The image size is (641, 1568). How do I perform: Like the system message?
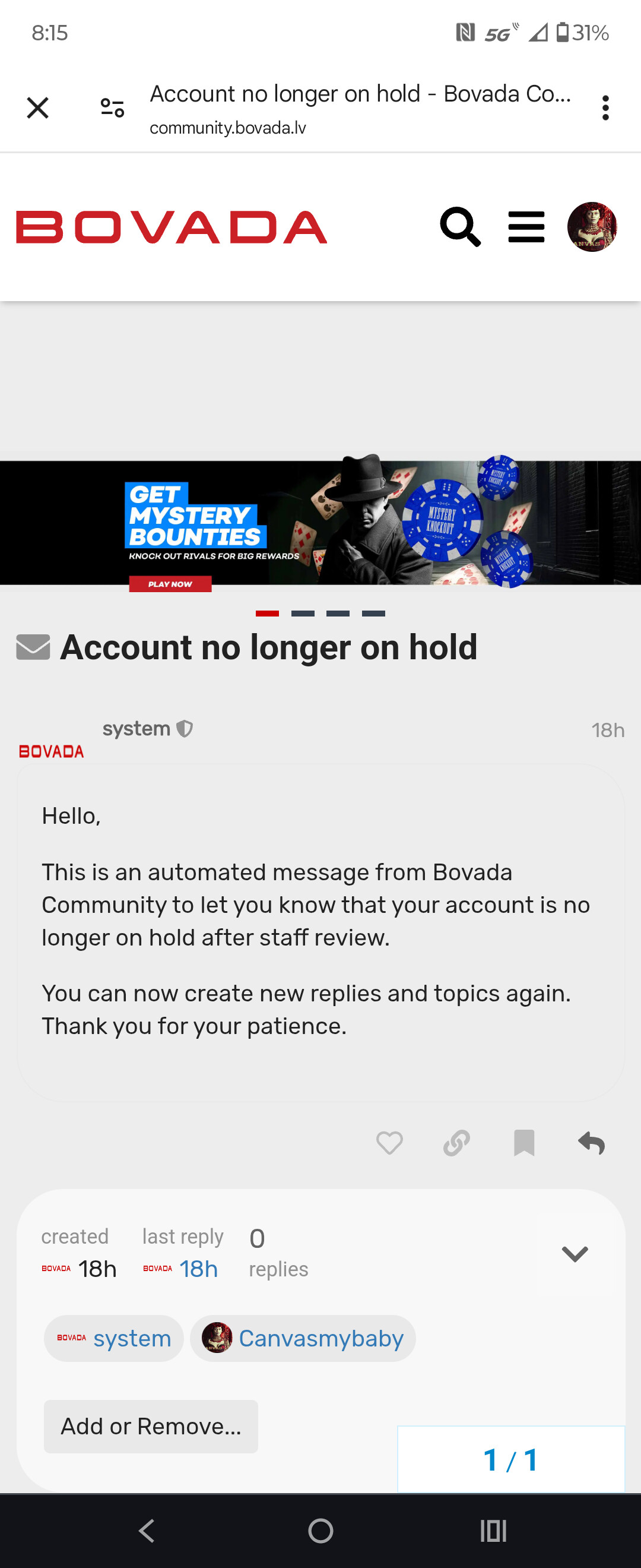389,1143
